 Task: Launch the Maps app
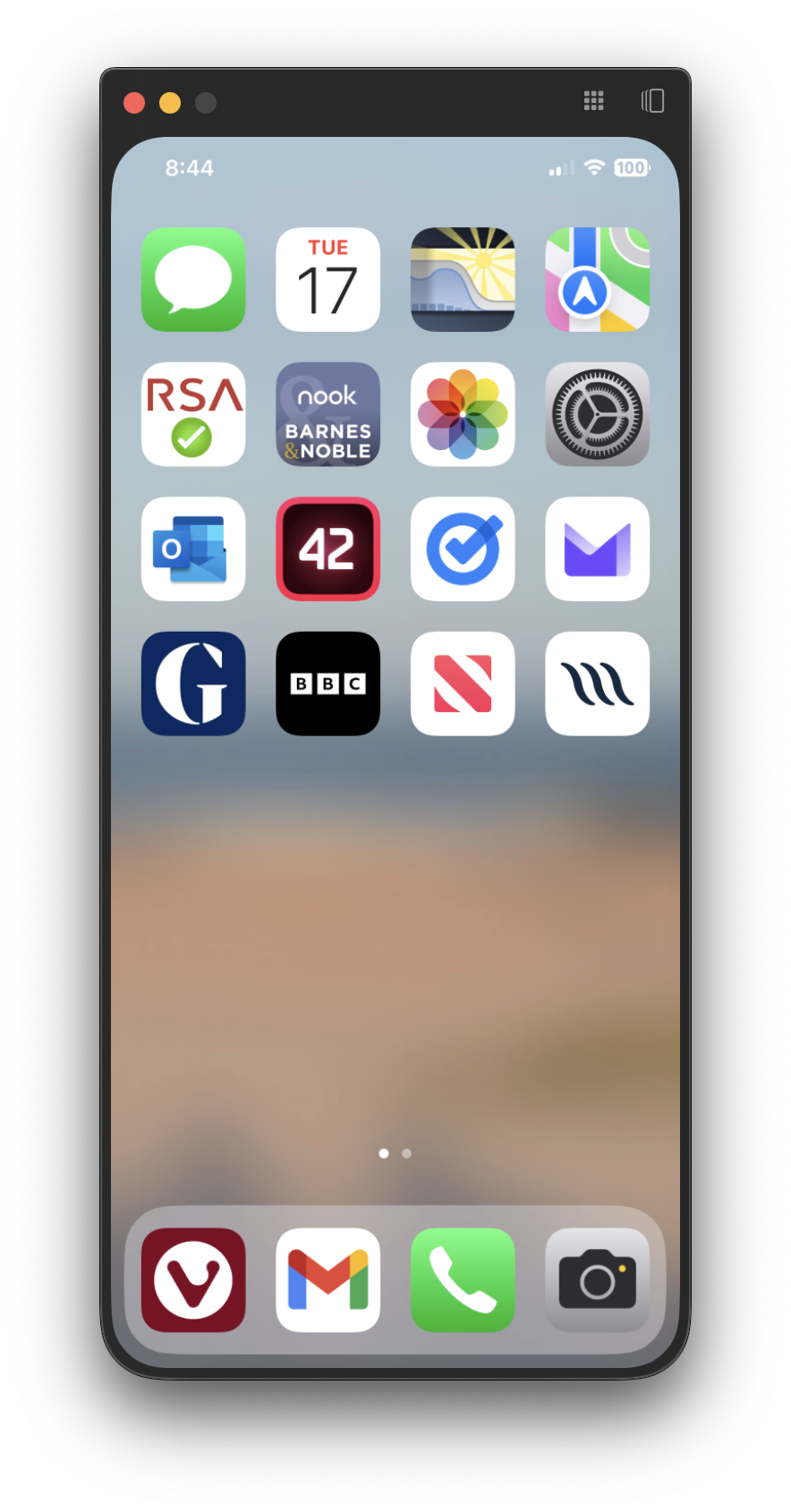598,279
